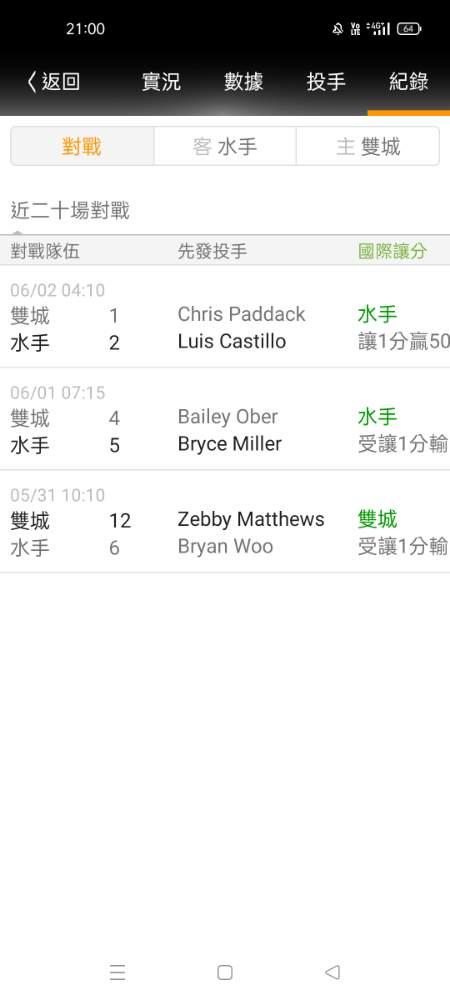The width and height of the screenshot is (450, 1000).
Task: Select the 對戰 segment
Action: [82, 146]
